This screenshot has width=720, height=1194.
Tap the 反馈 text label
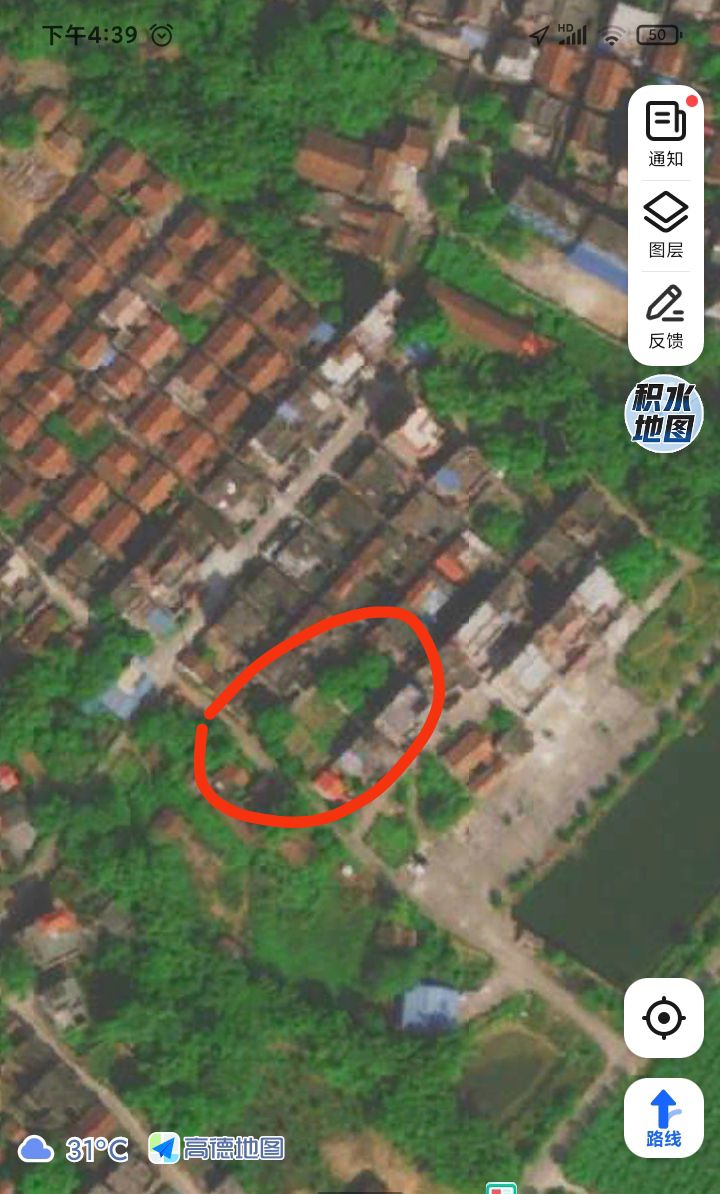(x=663, y=341)
